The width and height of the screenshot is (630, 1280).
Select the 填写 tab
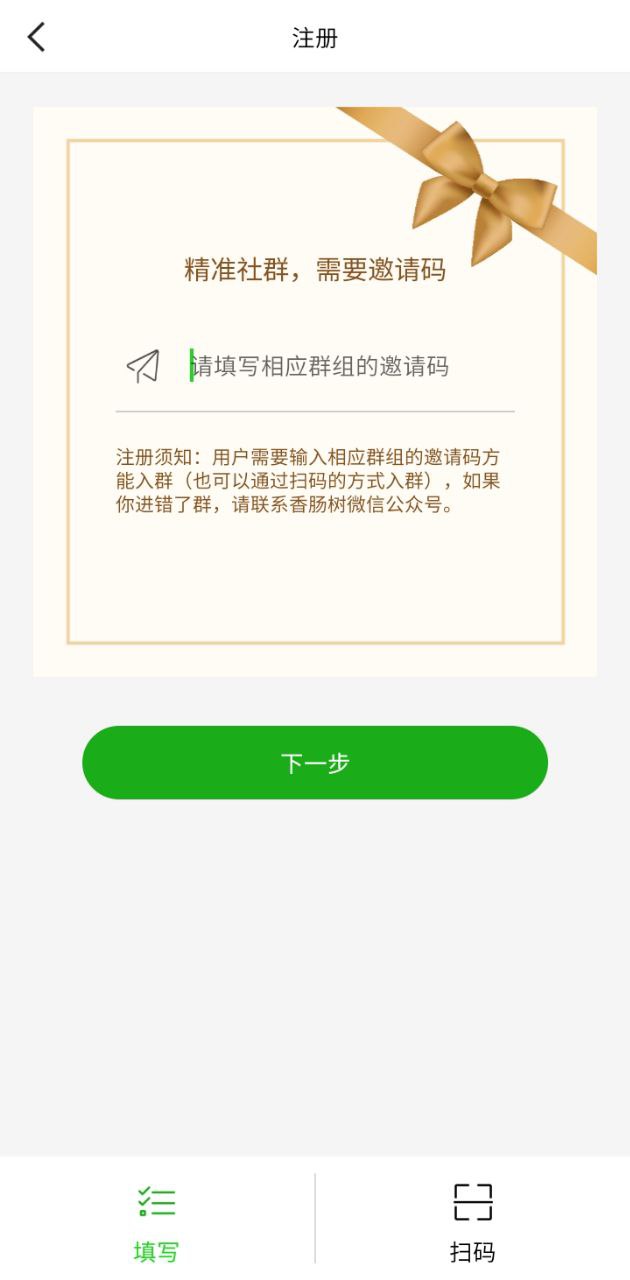coord(156,1220)
